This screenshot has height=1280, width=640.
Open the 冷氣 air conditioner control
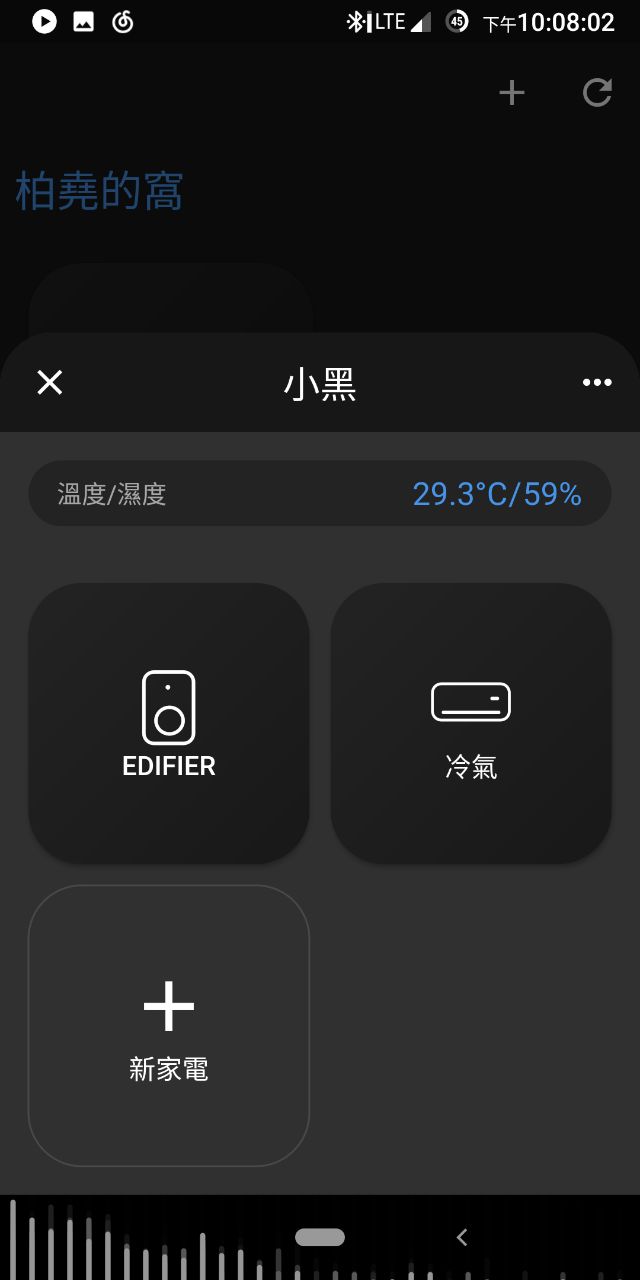click(x=471, y=723)
